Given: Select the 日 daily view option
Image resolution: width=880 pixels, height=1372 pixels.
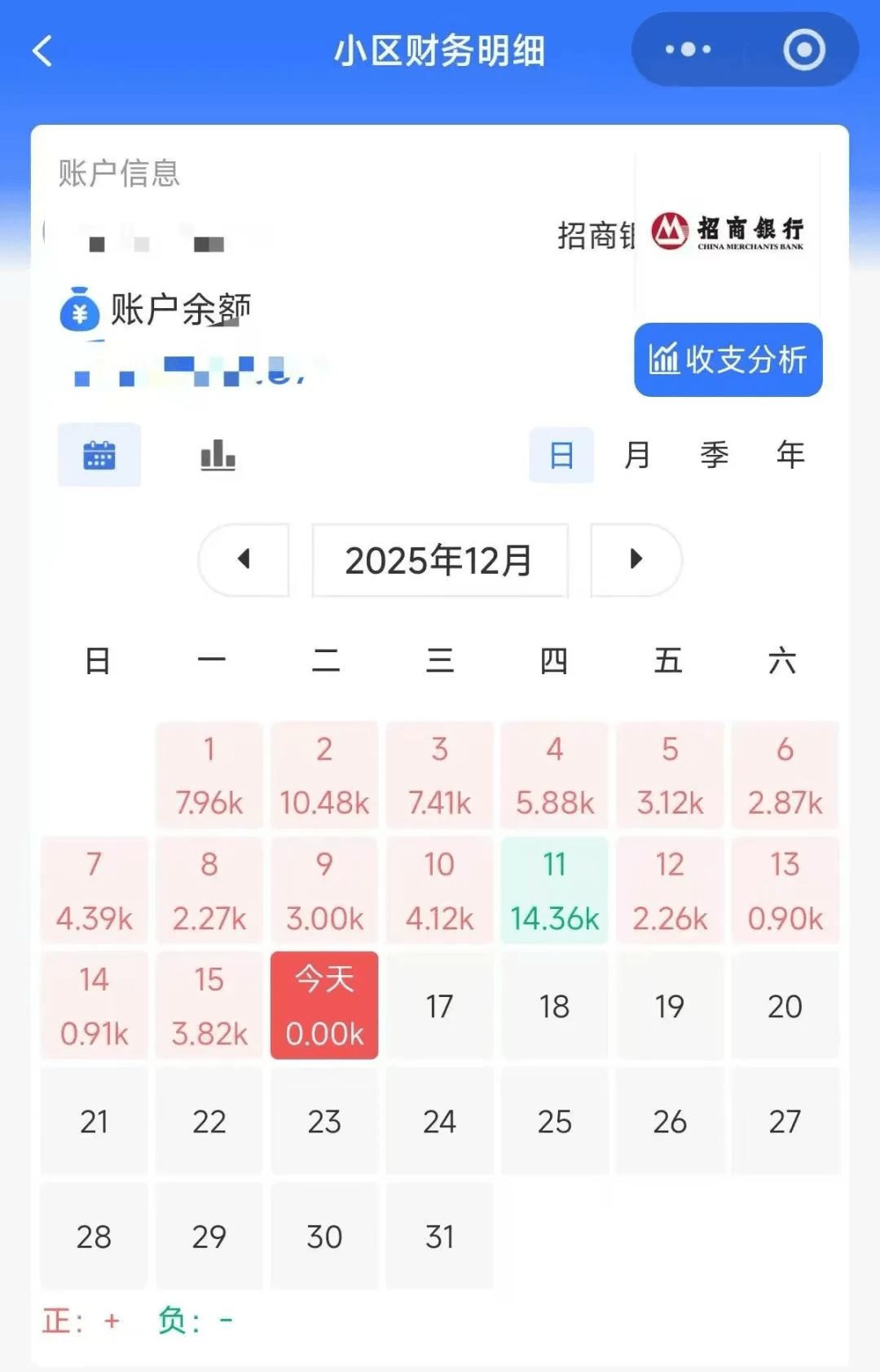Looking at the screenshot, I should [561, 455].
